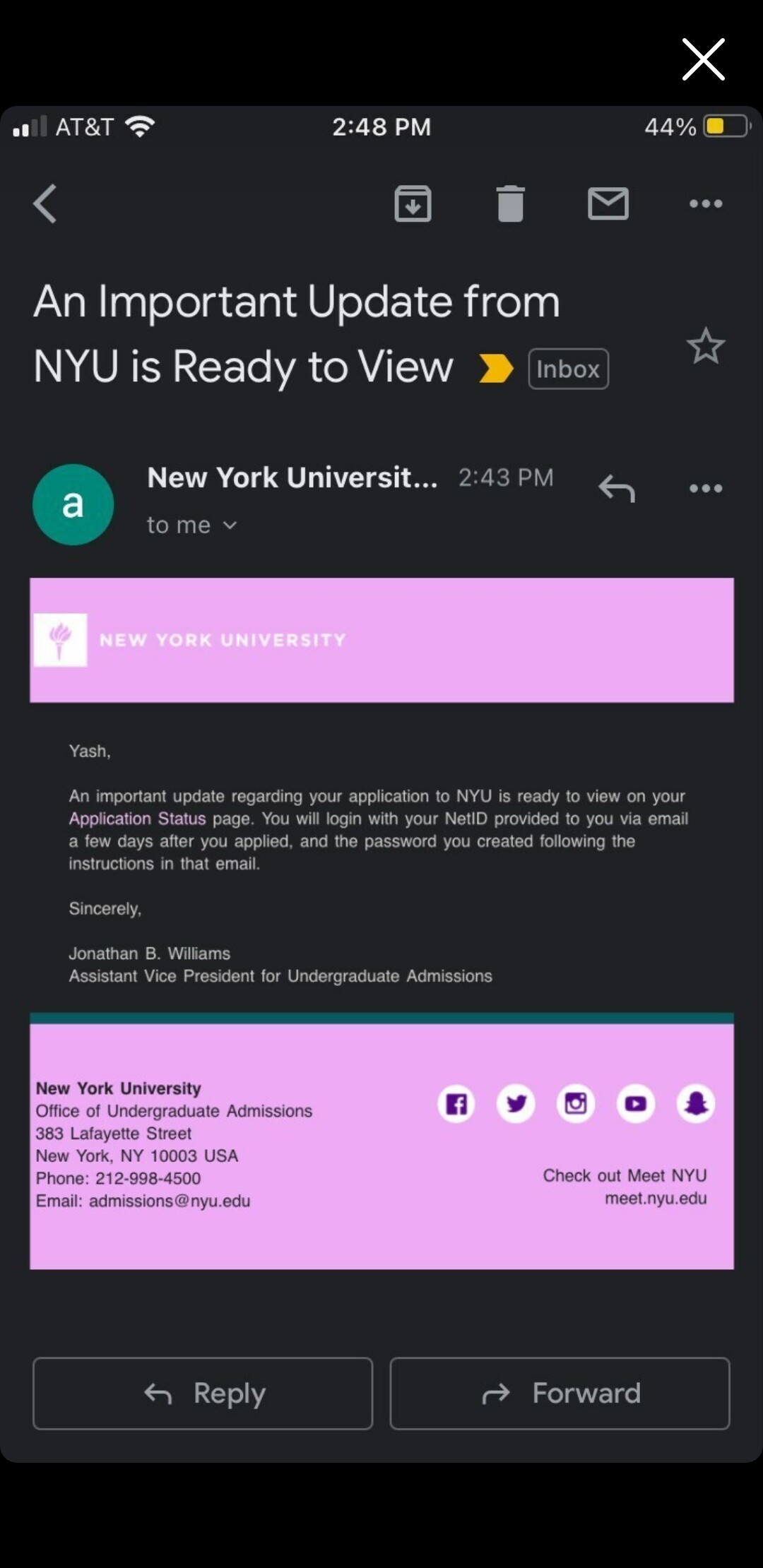Visit NYU's Instagram page
This screenshot has height=1568, width=763.
pyautogui.click(x=576, y=1103)
